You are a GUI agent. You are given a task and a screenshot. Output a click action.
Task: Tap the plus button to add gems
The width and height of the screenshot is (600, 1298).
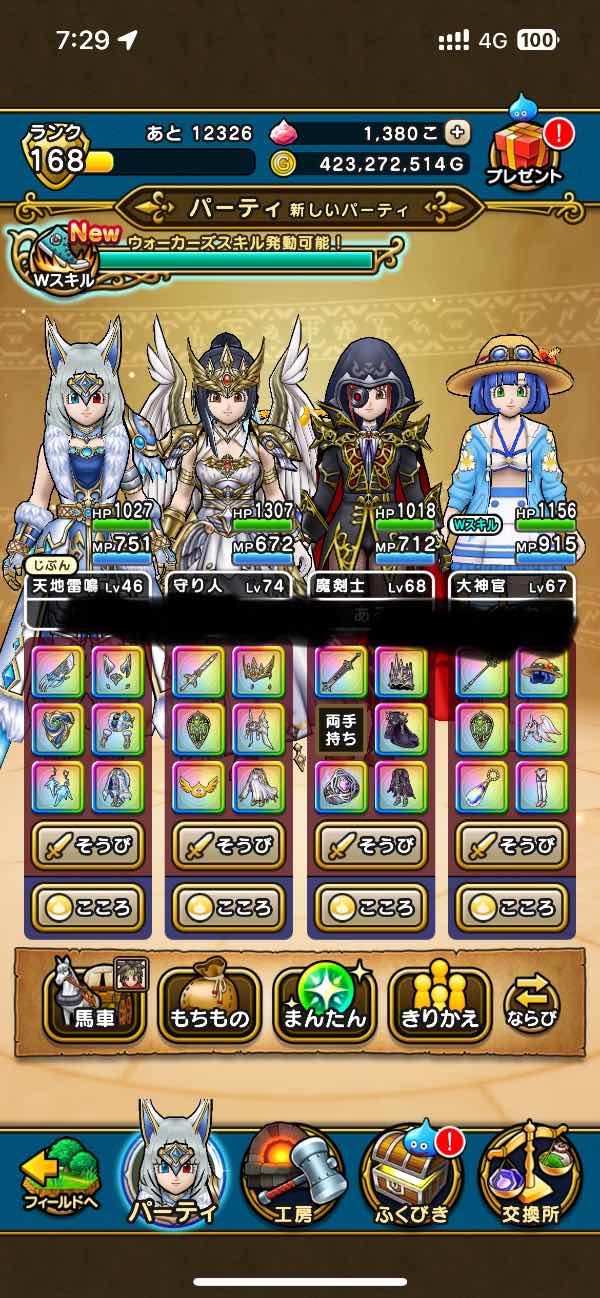coord(457,132)
